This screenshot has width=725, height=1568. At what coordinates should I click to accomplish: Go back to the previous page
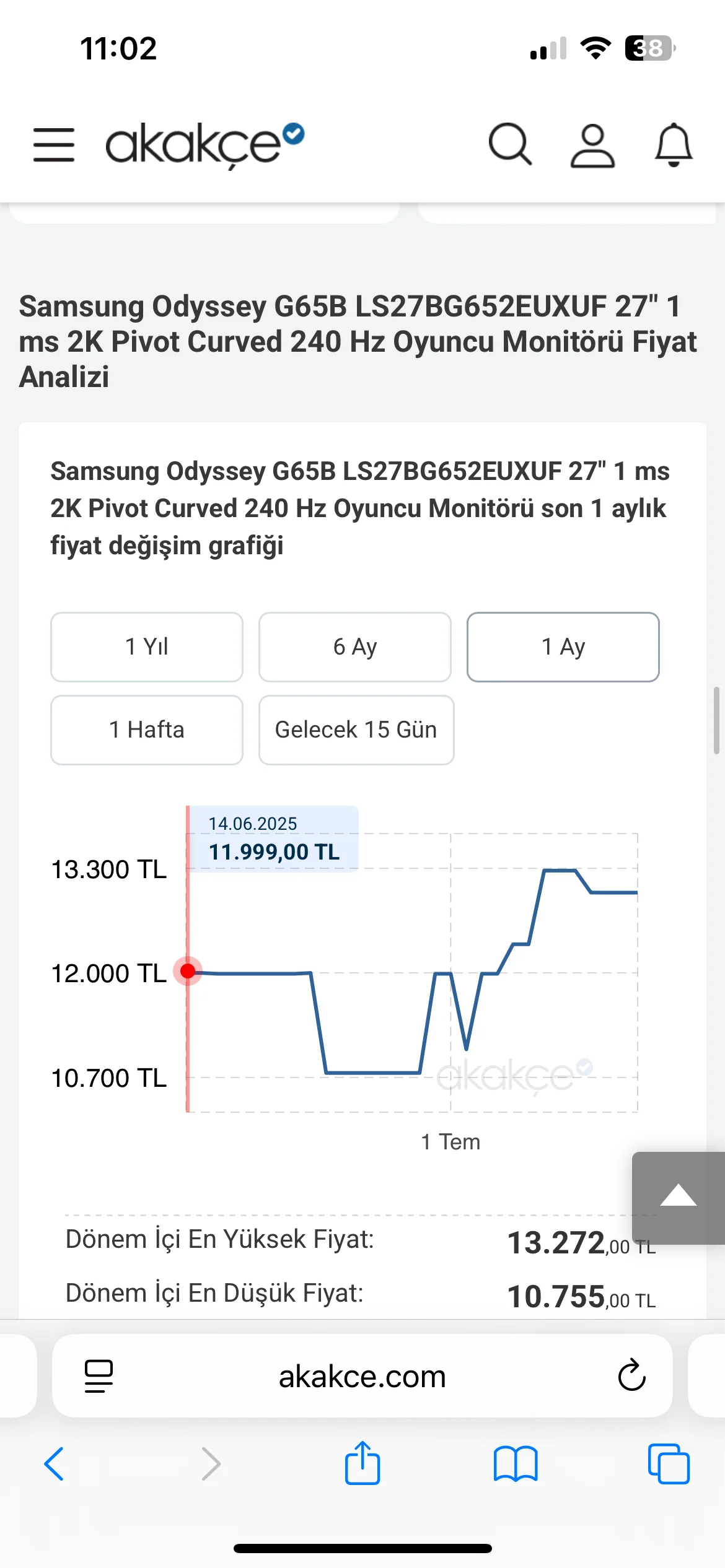[54, 1464]
